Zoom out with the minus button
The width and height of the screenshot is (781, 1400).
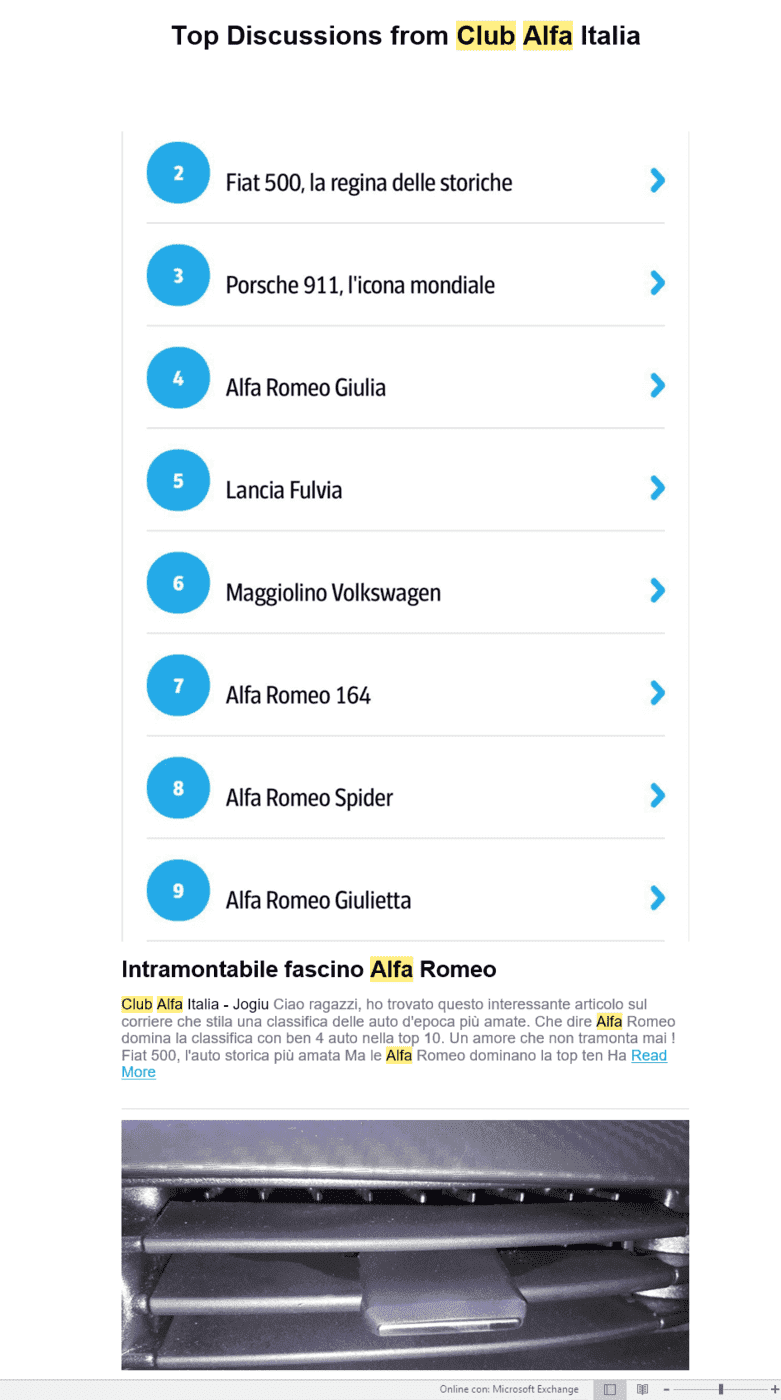[667, 1389]
